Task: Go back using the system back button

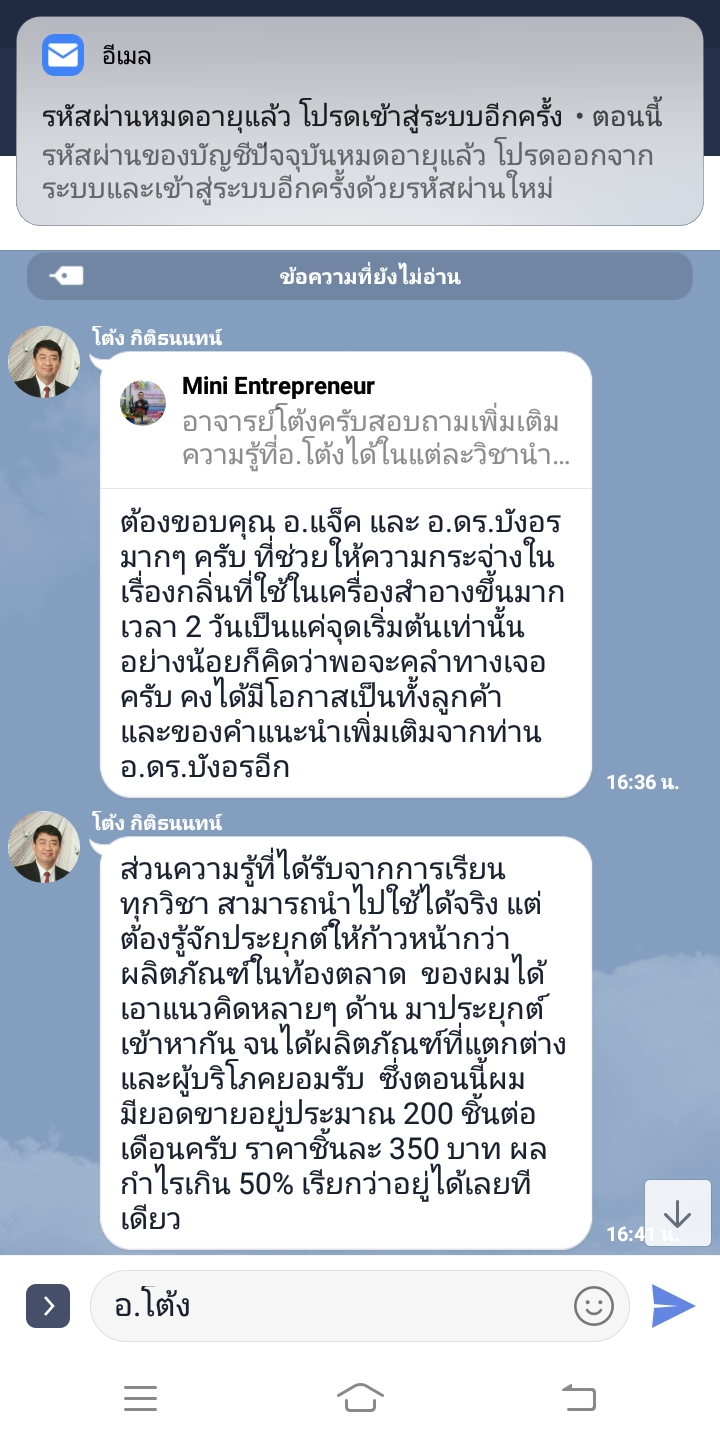Action: (x=578, y=1397)
